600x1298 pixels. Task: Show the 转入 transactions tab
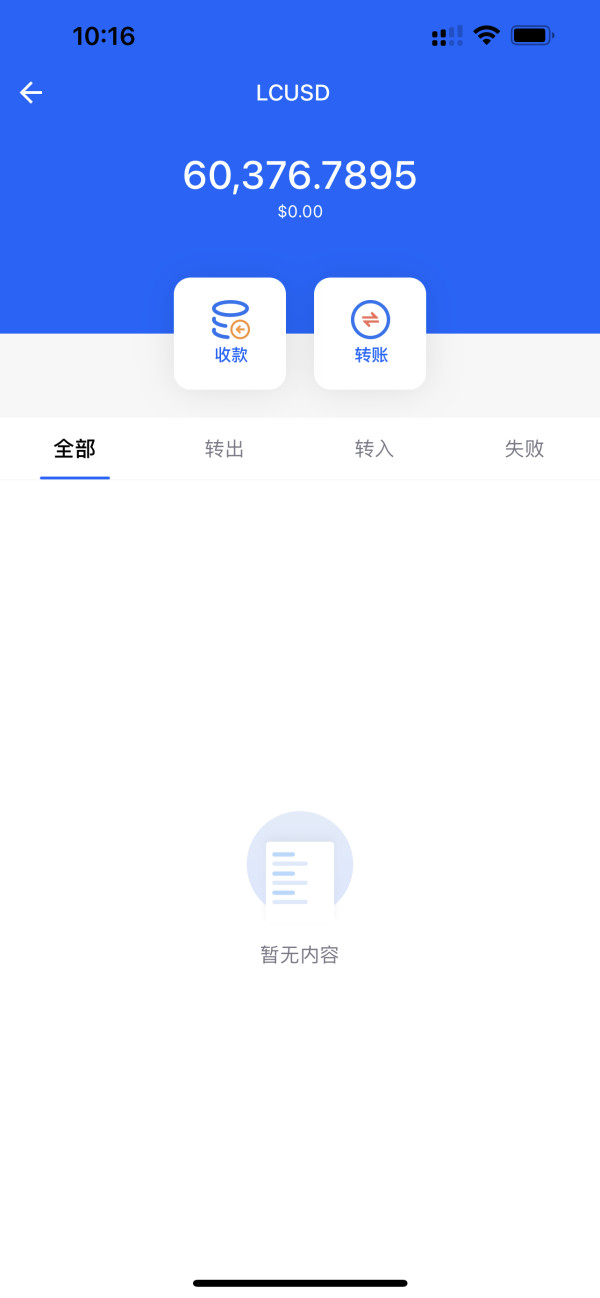374,449
